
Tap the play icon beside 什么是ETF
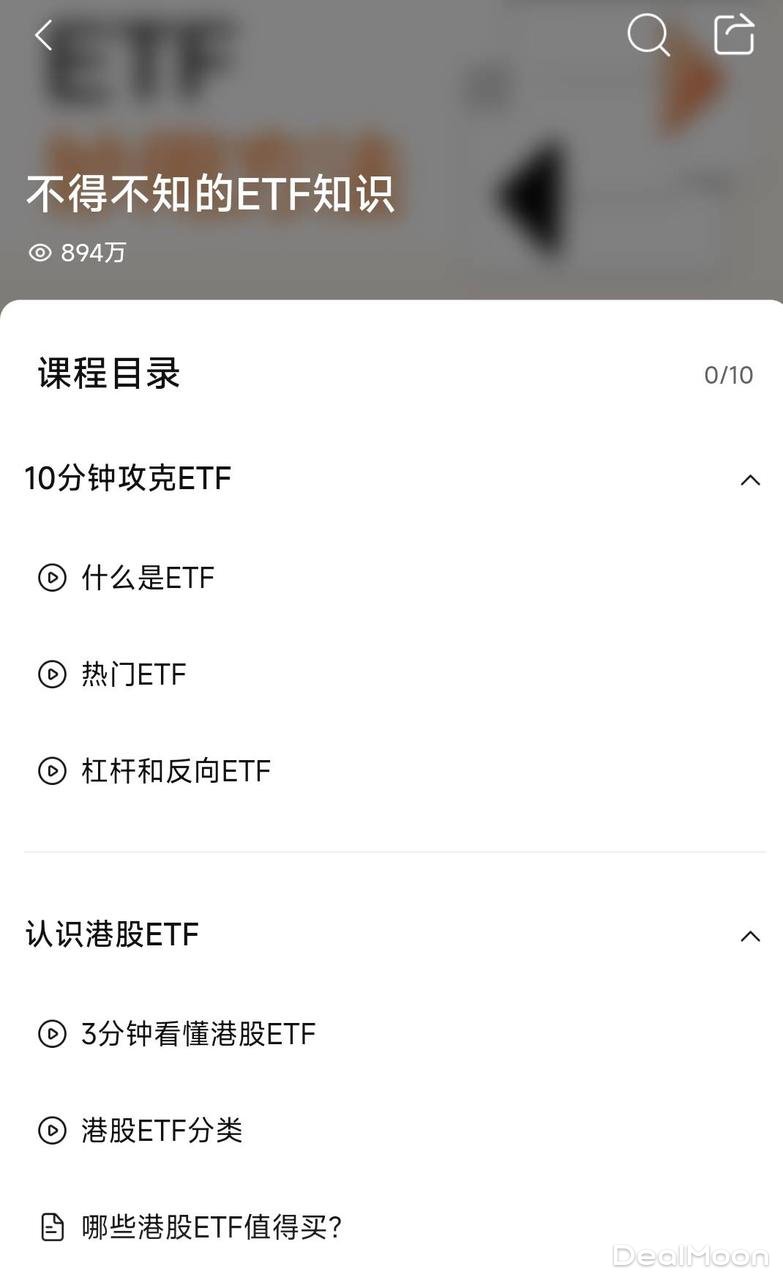[52, 577]
